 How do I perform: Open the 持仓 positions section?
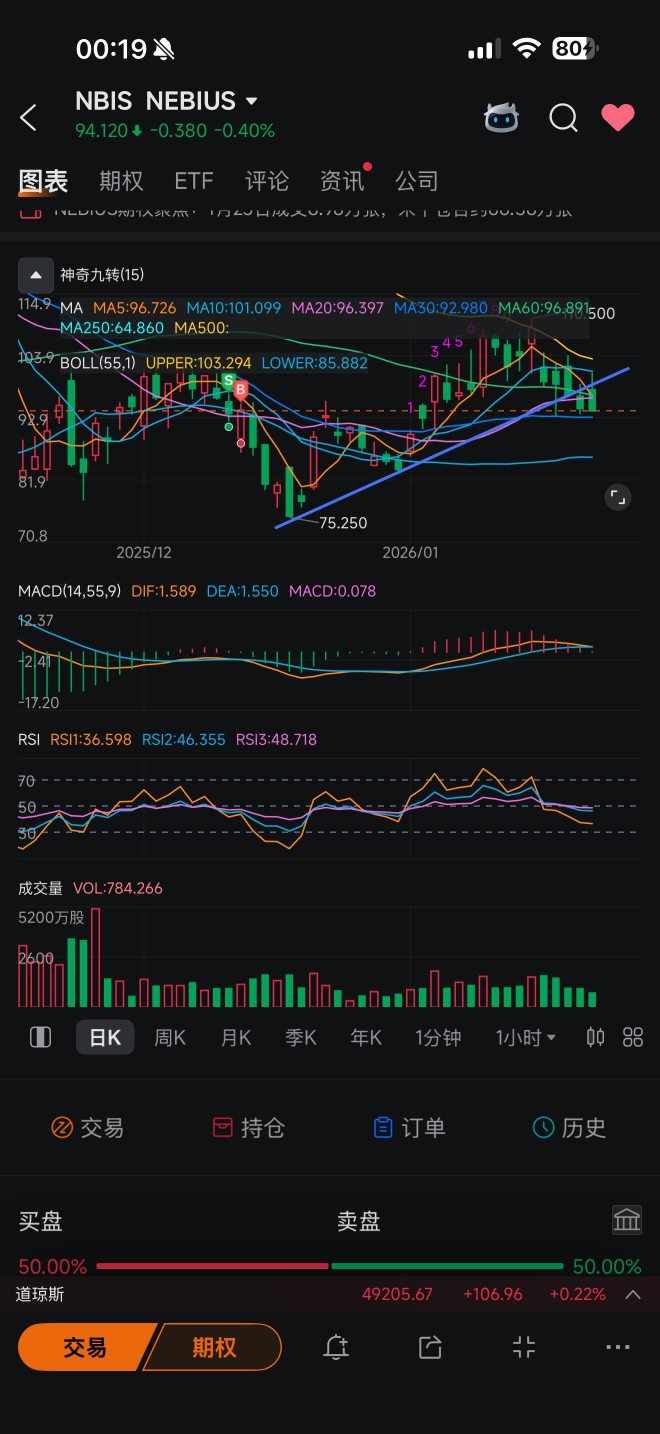[x=249, y=1128]
